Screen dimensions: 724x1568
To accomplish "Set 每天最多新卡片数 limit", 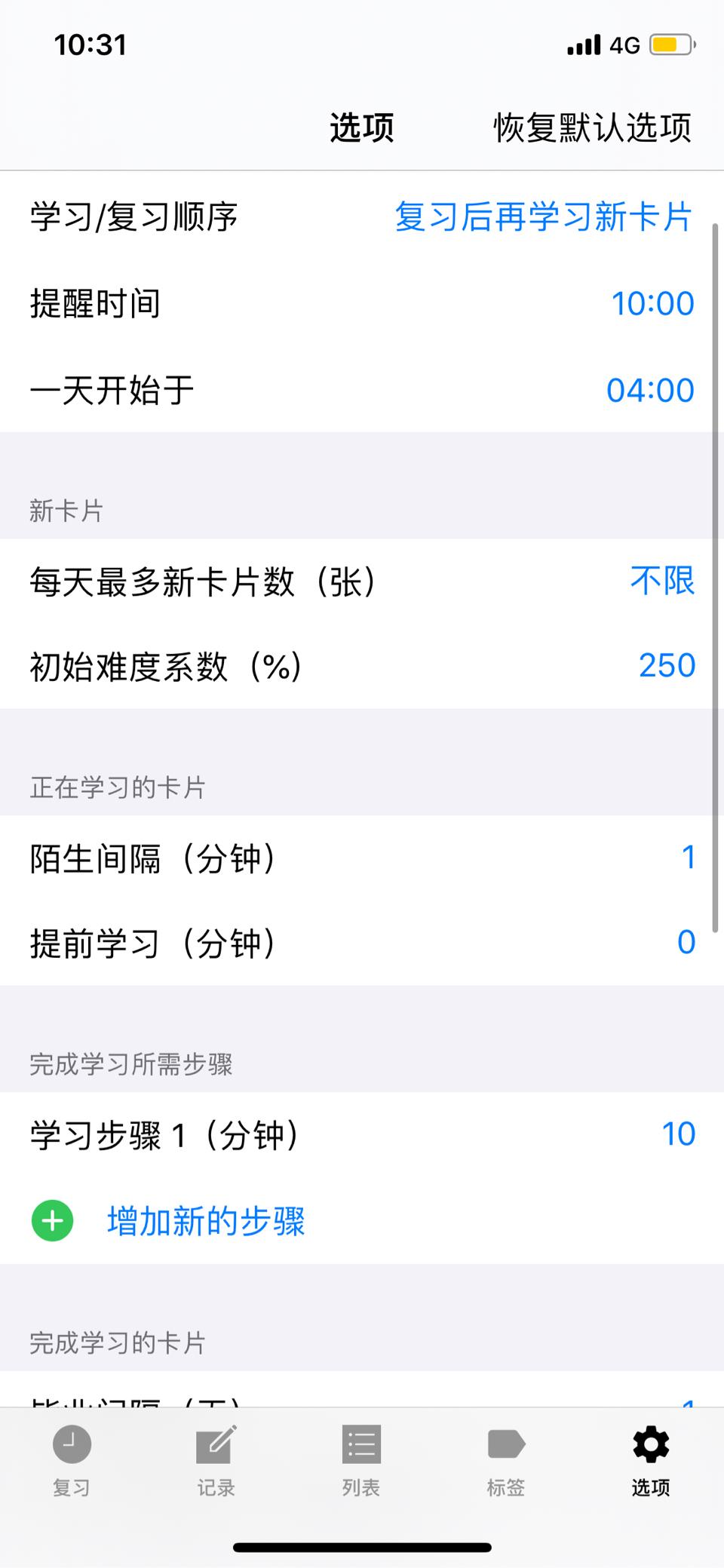I will click(661, 581).
